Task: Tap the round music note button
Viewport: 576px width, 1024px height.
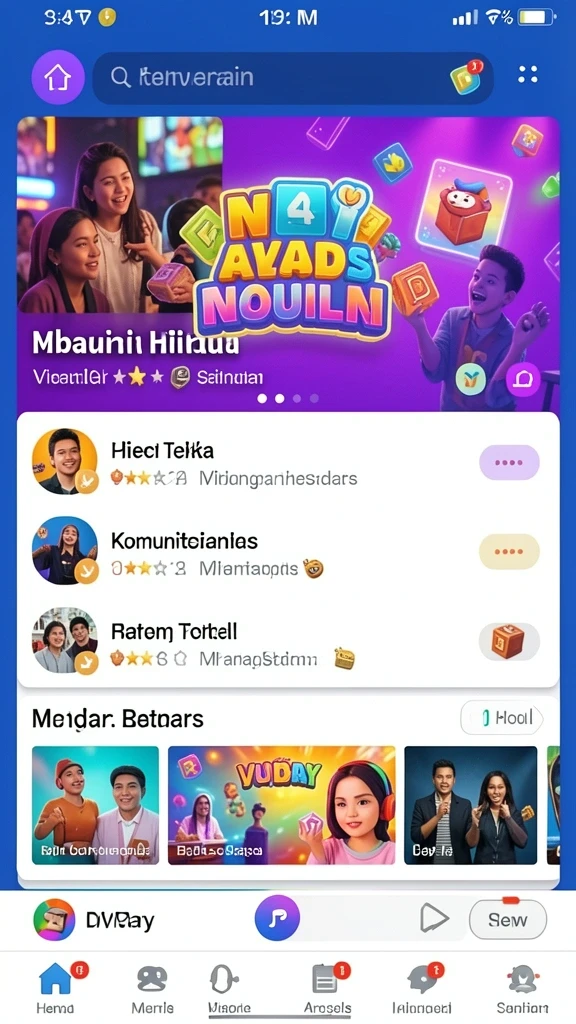Action: [277, 918]
